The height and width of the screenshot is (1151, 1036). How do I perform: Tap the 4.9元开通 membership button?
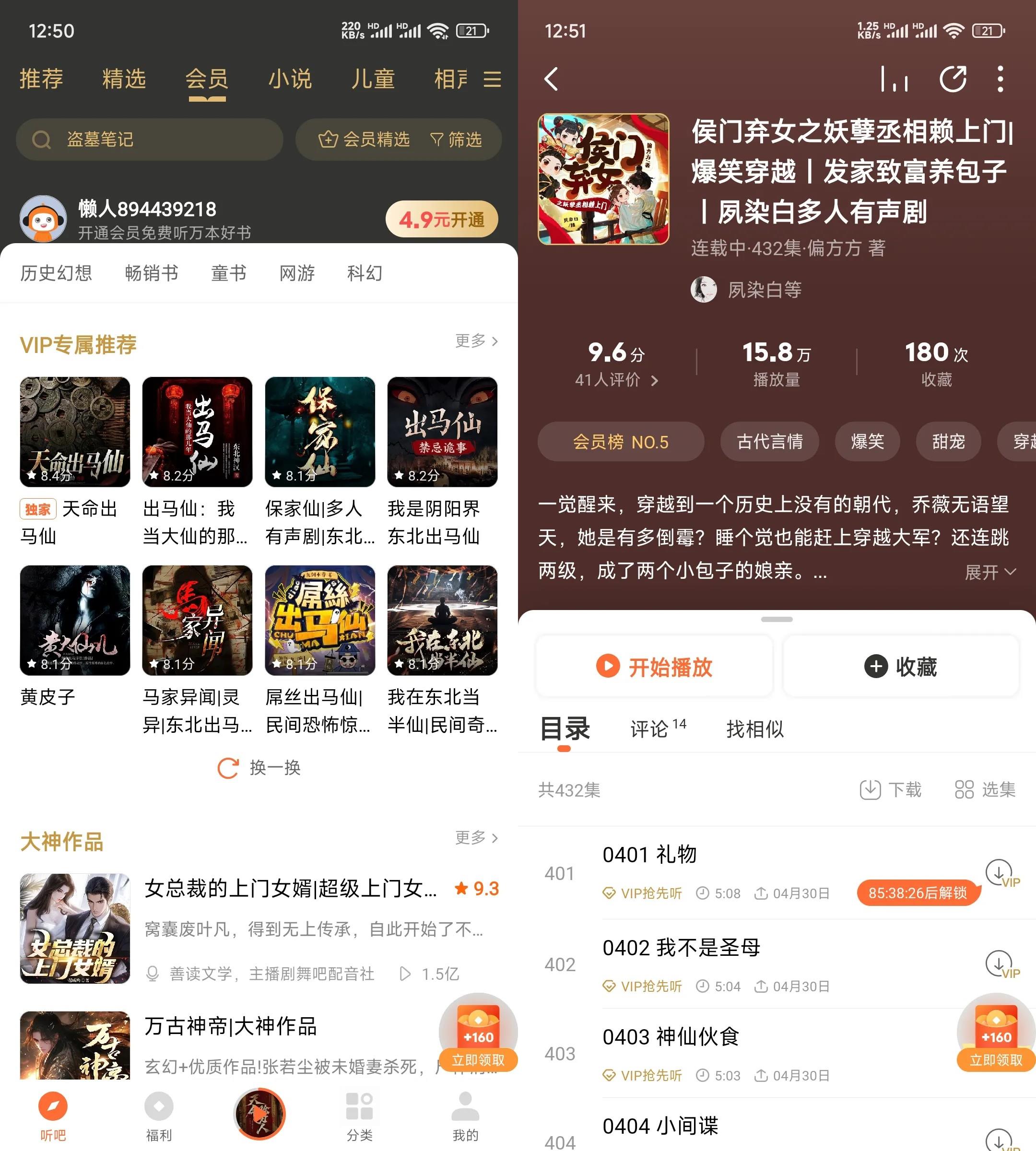[x=442, y=219]
